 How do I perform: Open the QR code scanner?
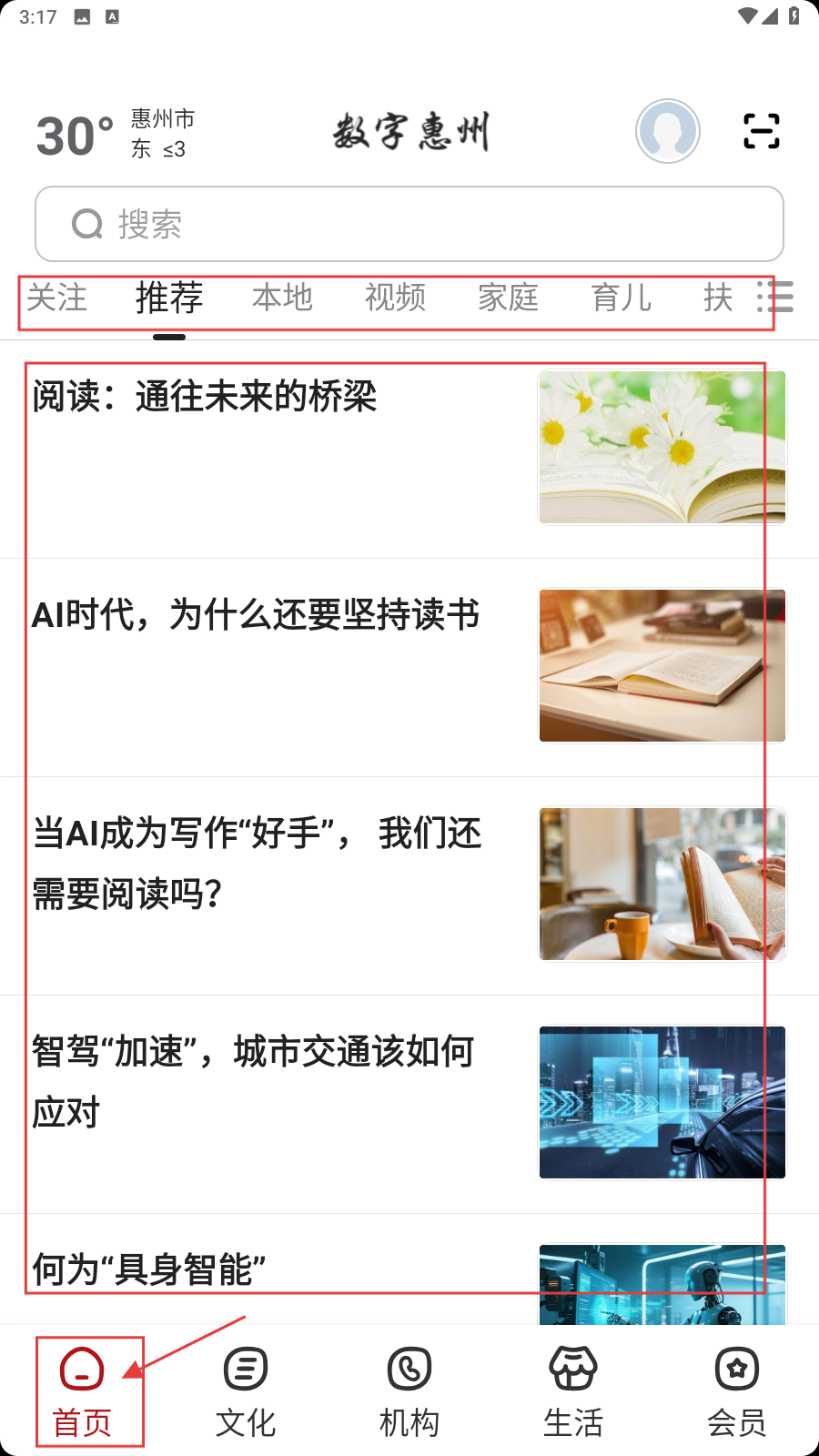coord(761,131)
